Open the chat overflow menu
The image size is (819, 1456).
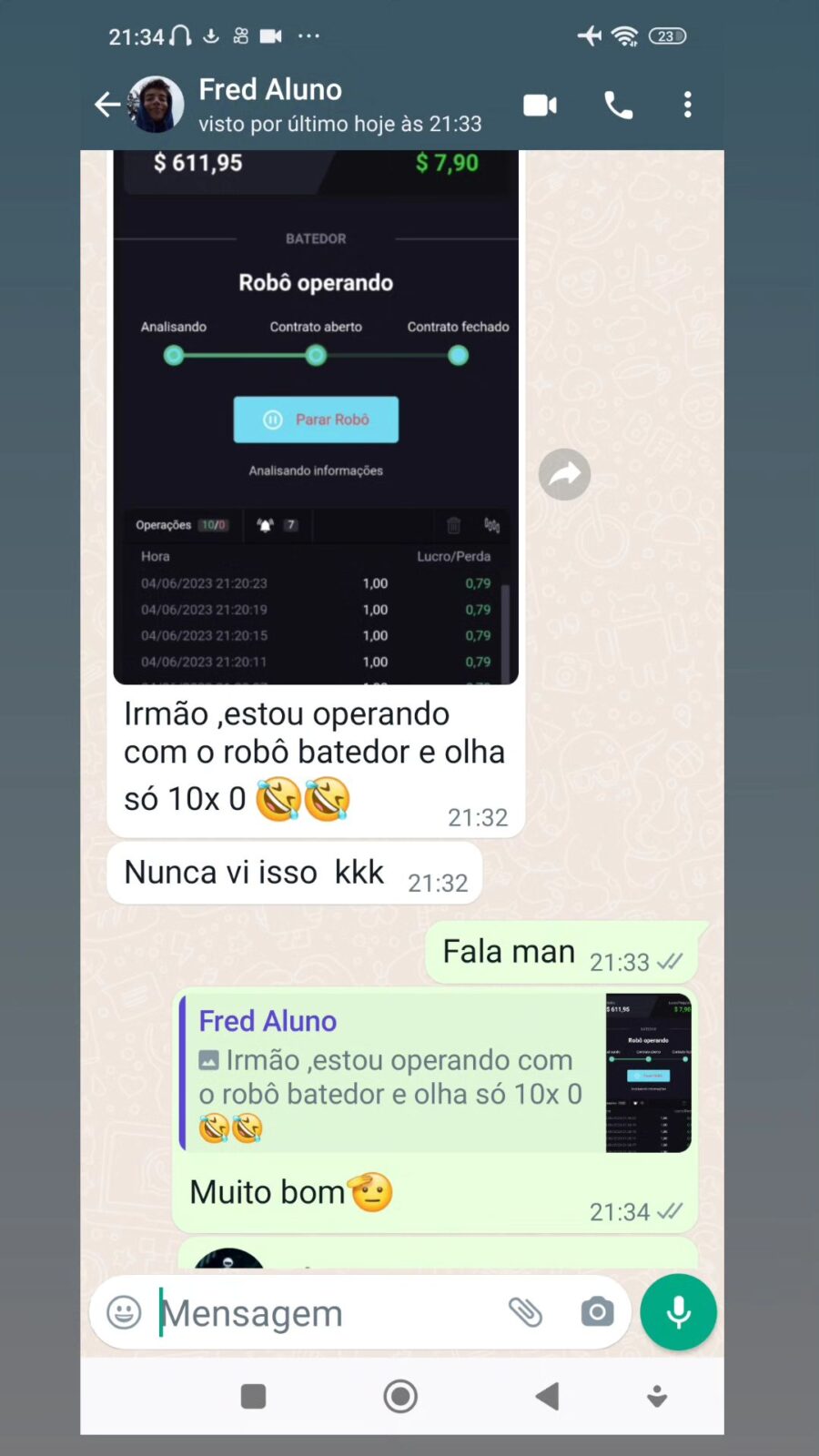point(687,105)
